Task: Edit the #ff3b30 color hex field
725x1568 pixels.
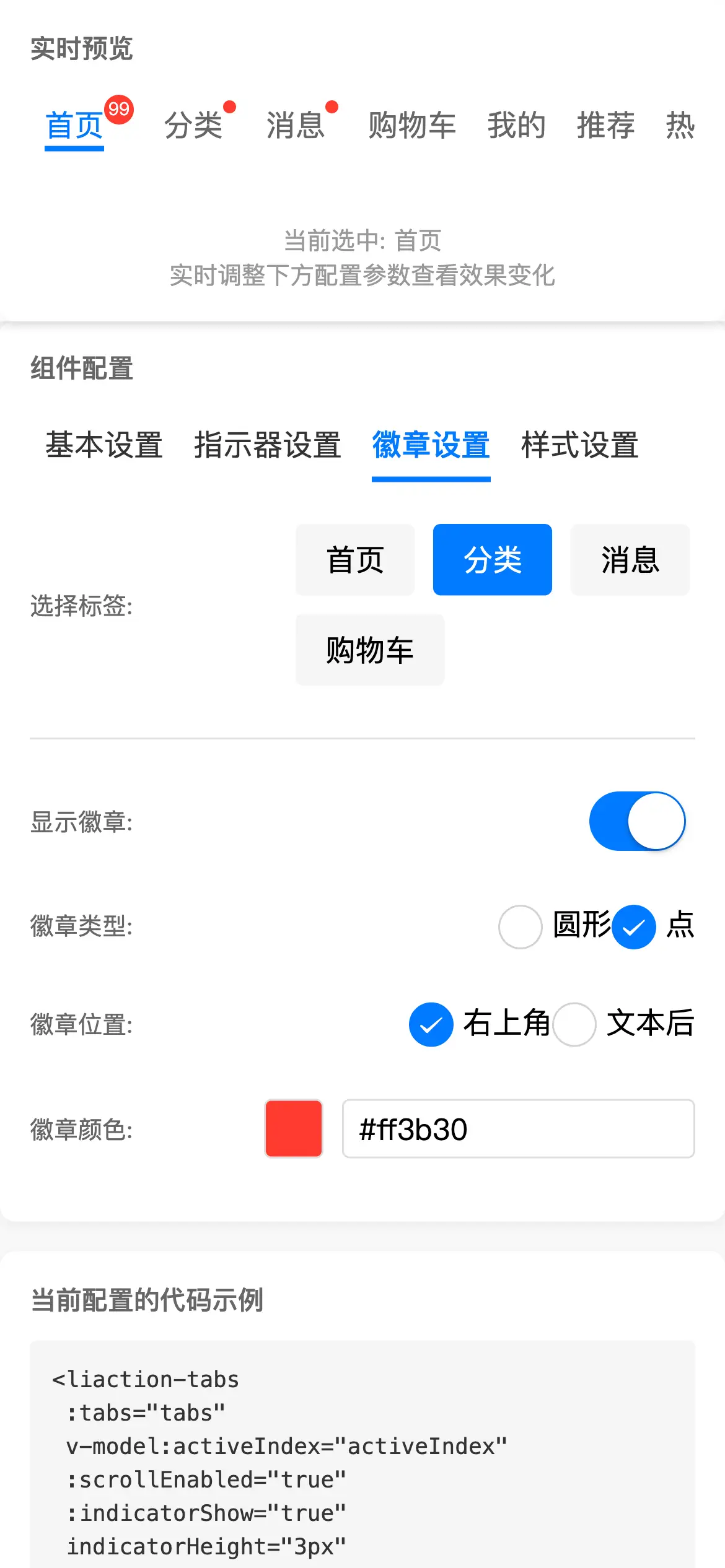Action: (x=518, y=1128)
